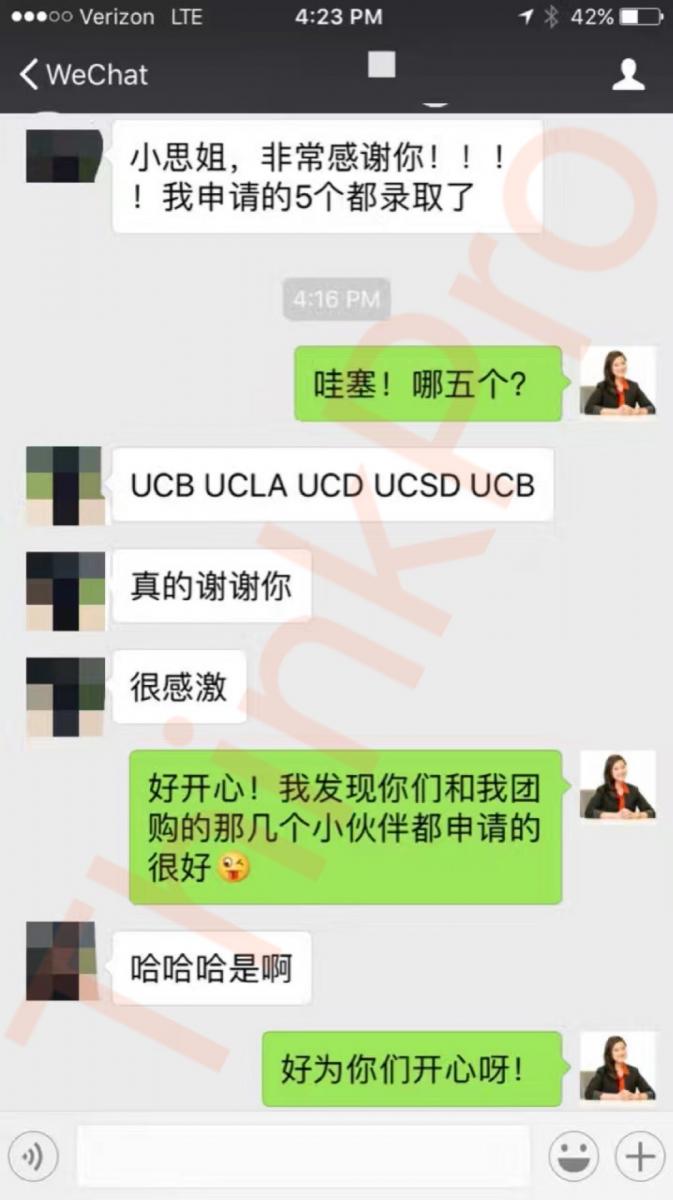Switch to voice message input

[x=33, y=1158]
